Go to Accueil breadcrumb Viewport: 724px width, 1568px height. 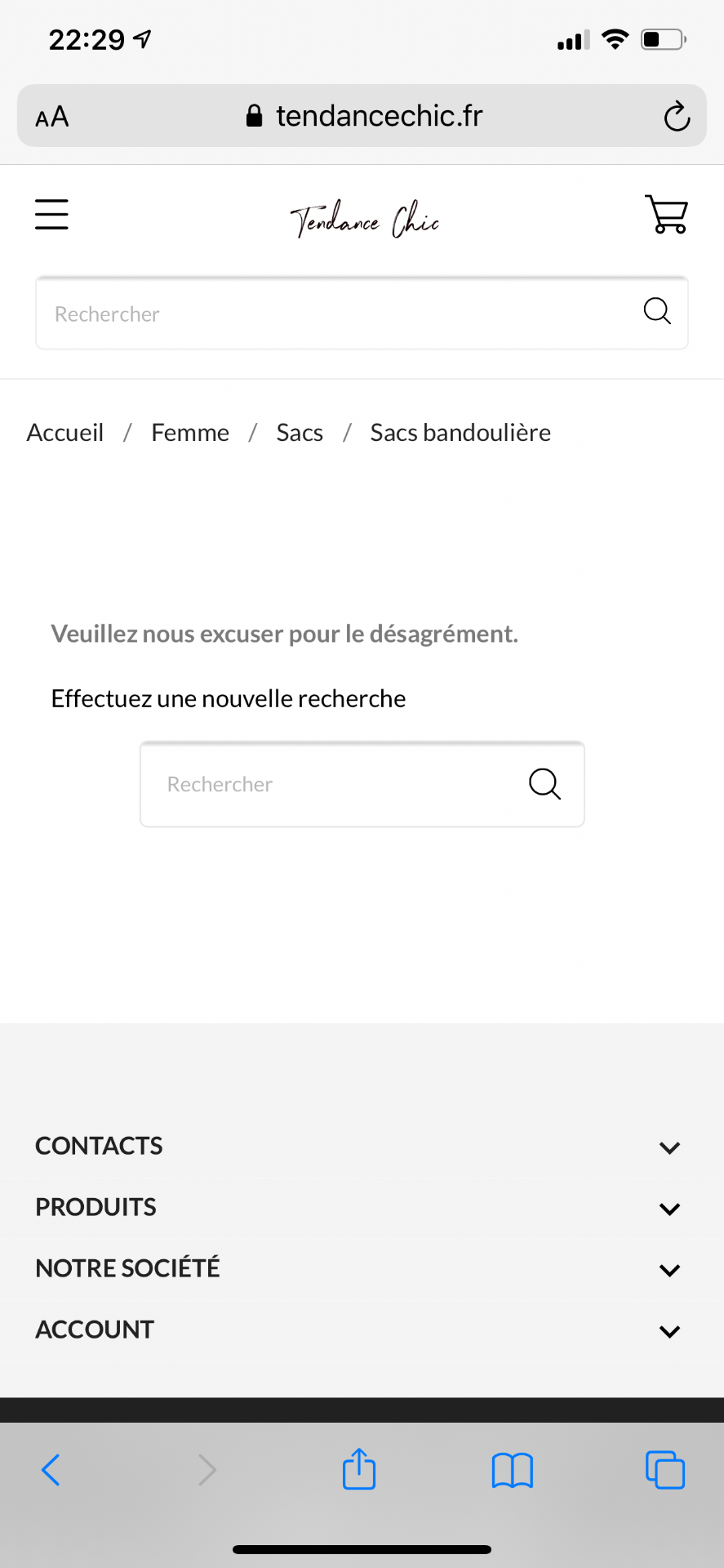point(65,433)
